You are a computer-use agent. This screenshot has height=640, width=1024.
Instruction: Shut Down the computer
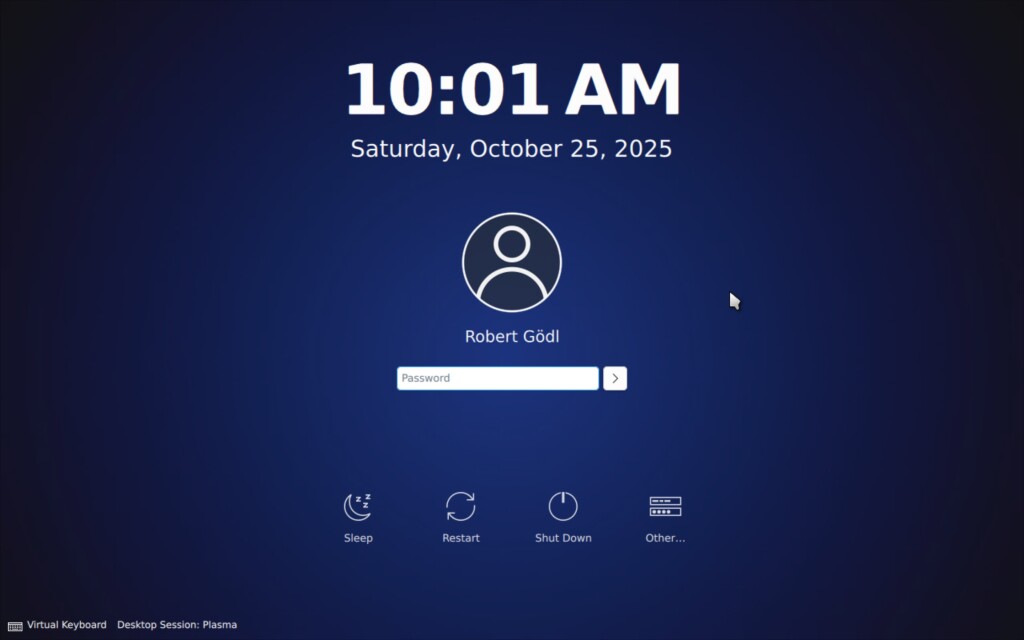click(563, 517)
